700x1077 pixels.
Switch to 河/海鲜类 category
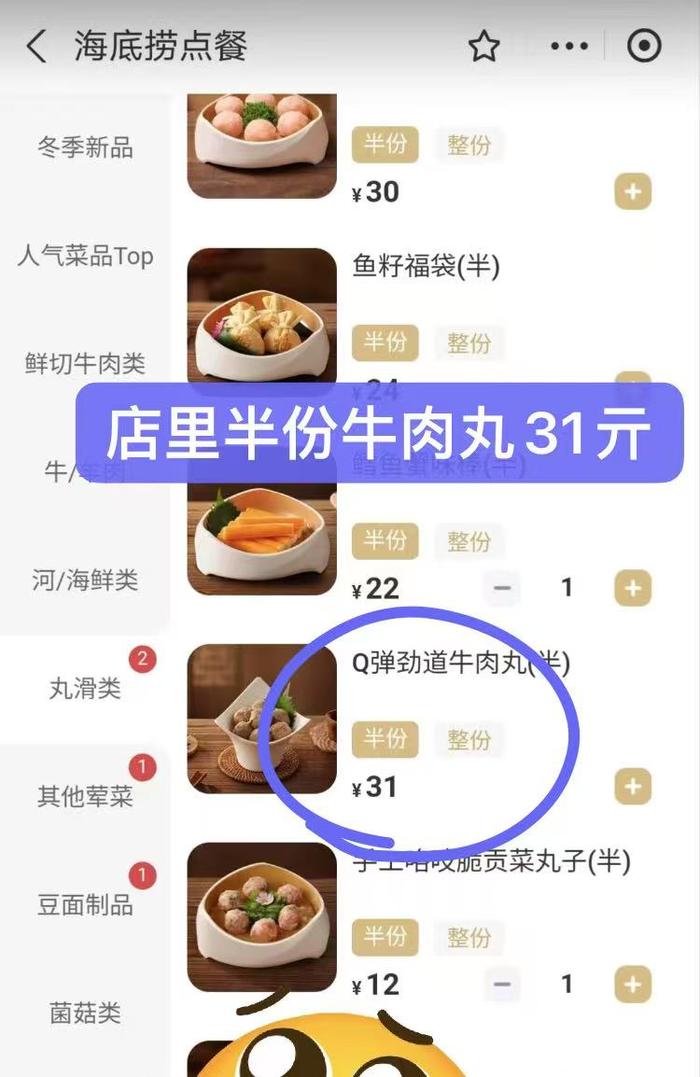coord(85,580)
